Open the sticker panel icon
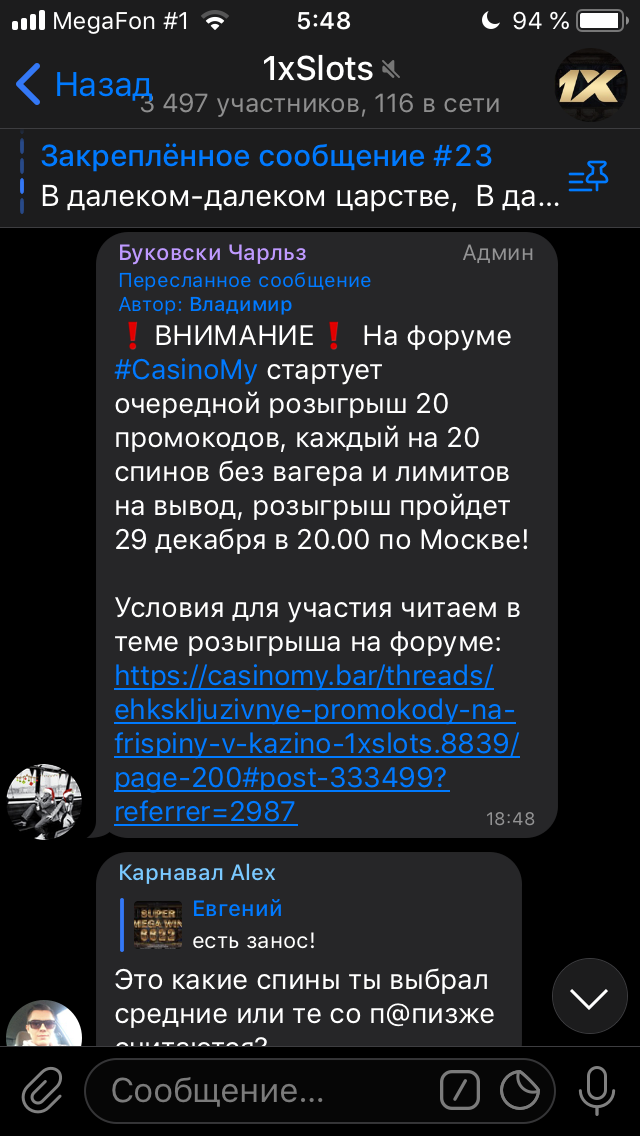The height and width of the screenshot is (1136, 640). 518,1089
